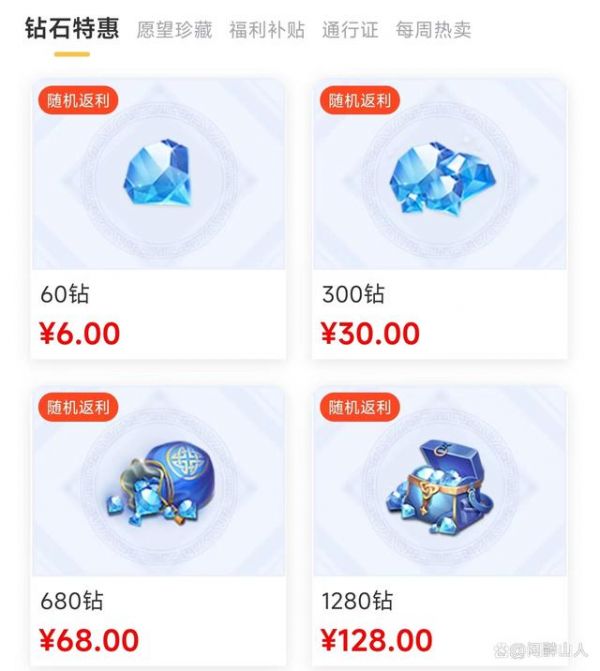View the 680钻 pack priced ¥68.00
Screen dimensions: 600x671
pyautogui.click(x=158, y=525)
